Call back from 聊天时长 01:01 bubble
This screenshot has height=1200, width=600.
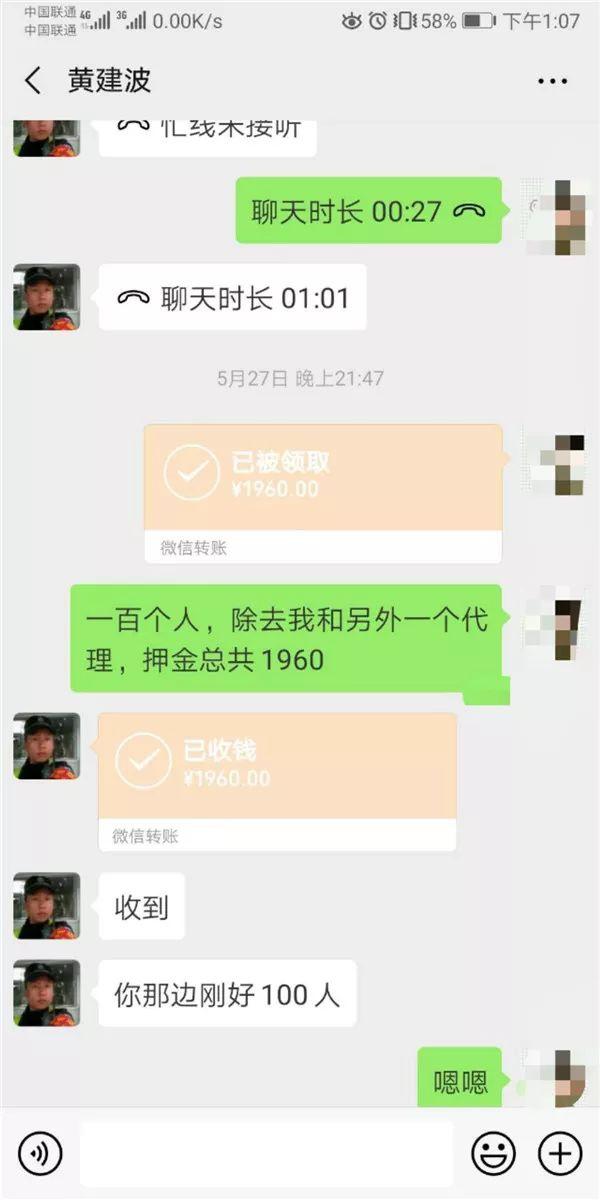(x=232, y=298)
